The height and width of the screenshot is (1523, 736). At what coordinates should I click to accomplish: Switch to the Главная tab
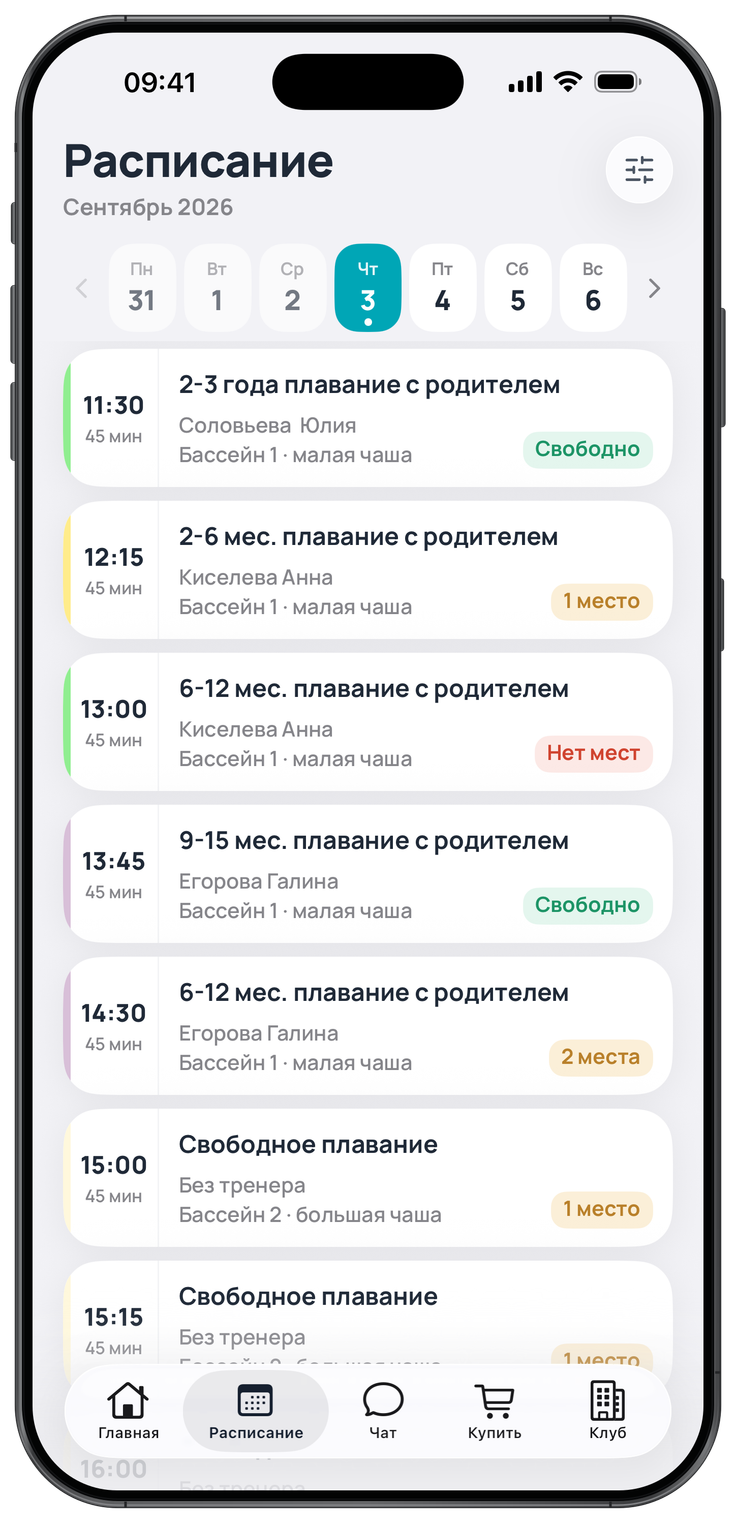pyautogui.click(x=128, y=1411)
